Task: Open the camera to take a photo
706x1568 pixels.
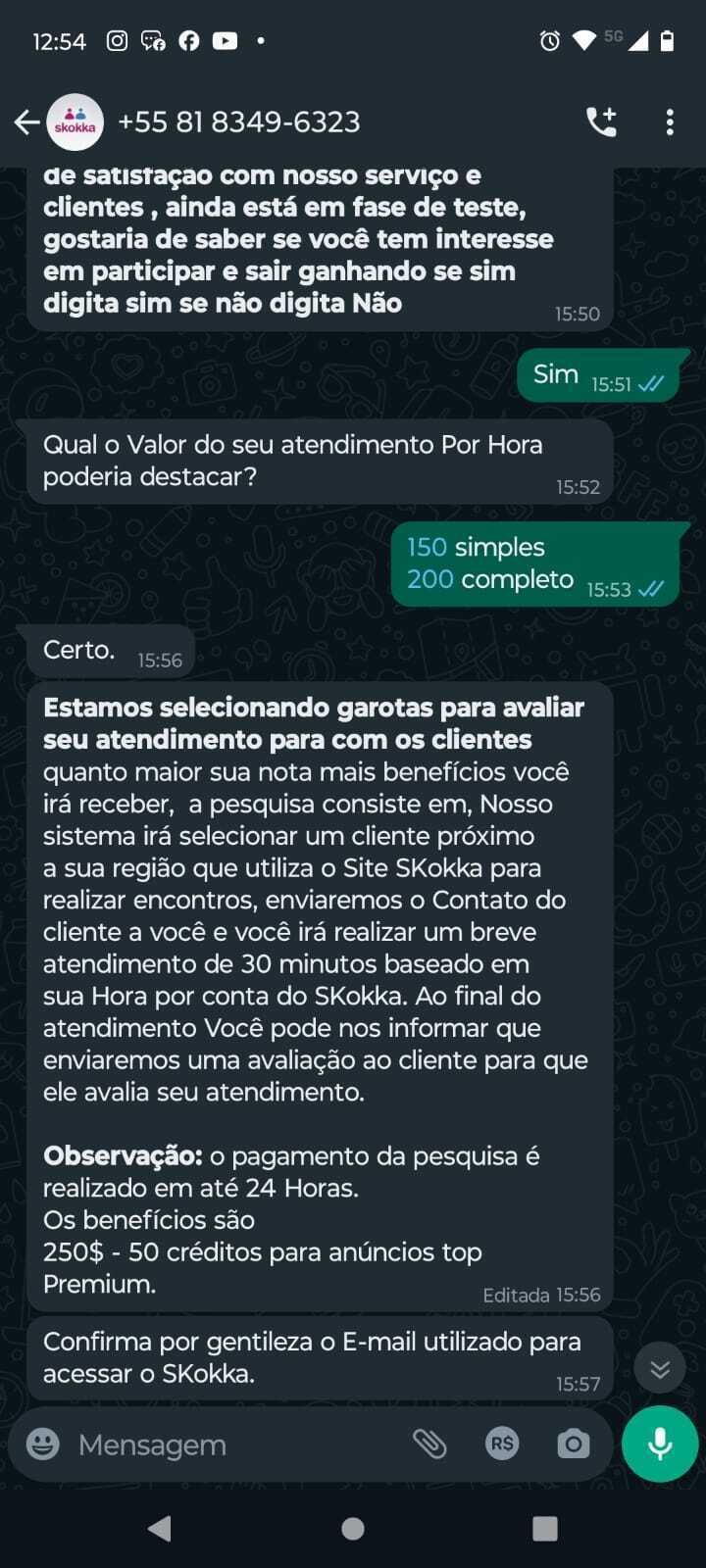Action: 573,1445
